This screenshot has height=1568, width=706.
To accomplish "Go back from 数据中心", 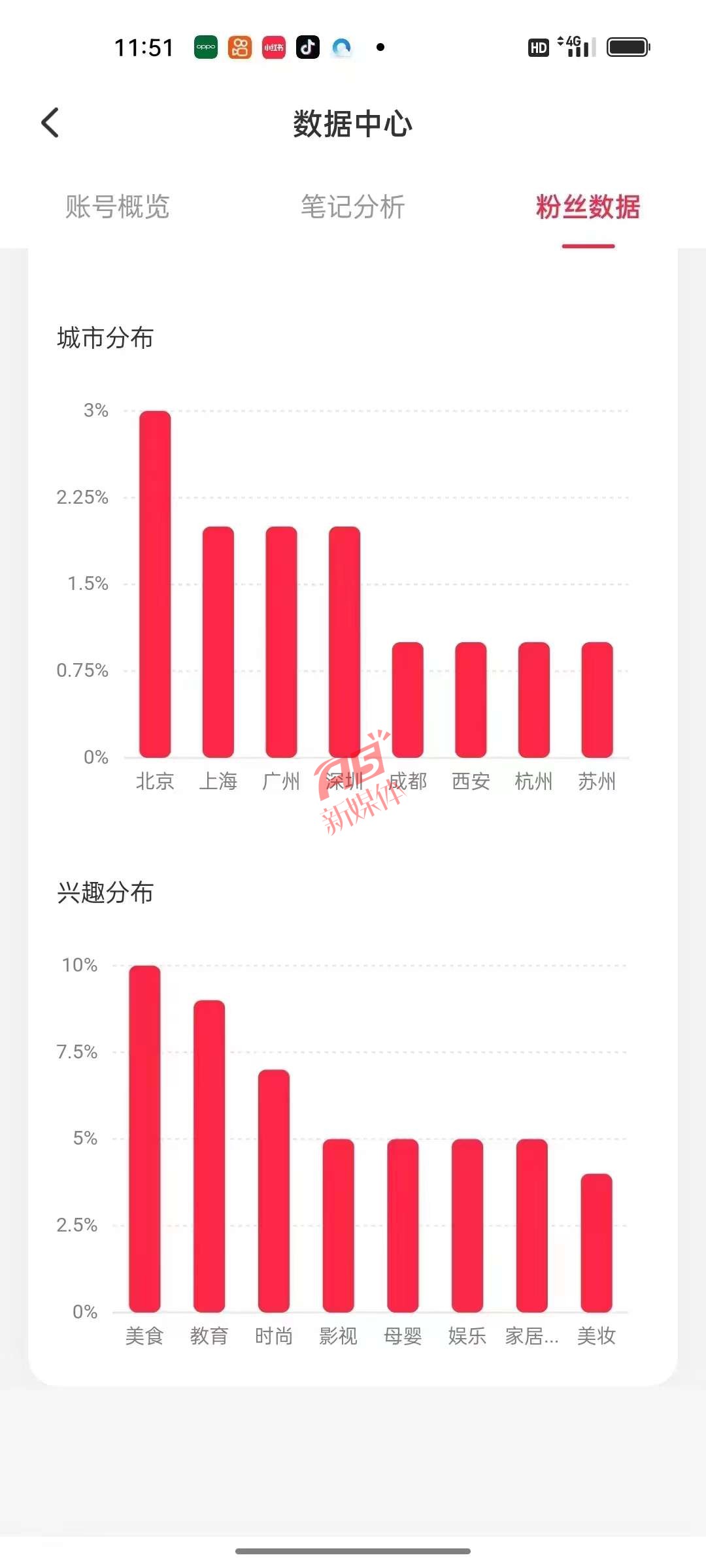I will tap(50, 123).
